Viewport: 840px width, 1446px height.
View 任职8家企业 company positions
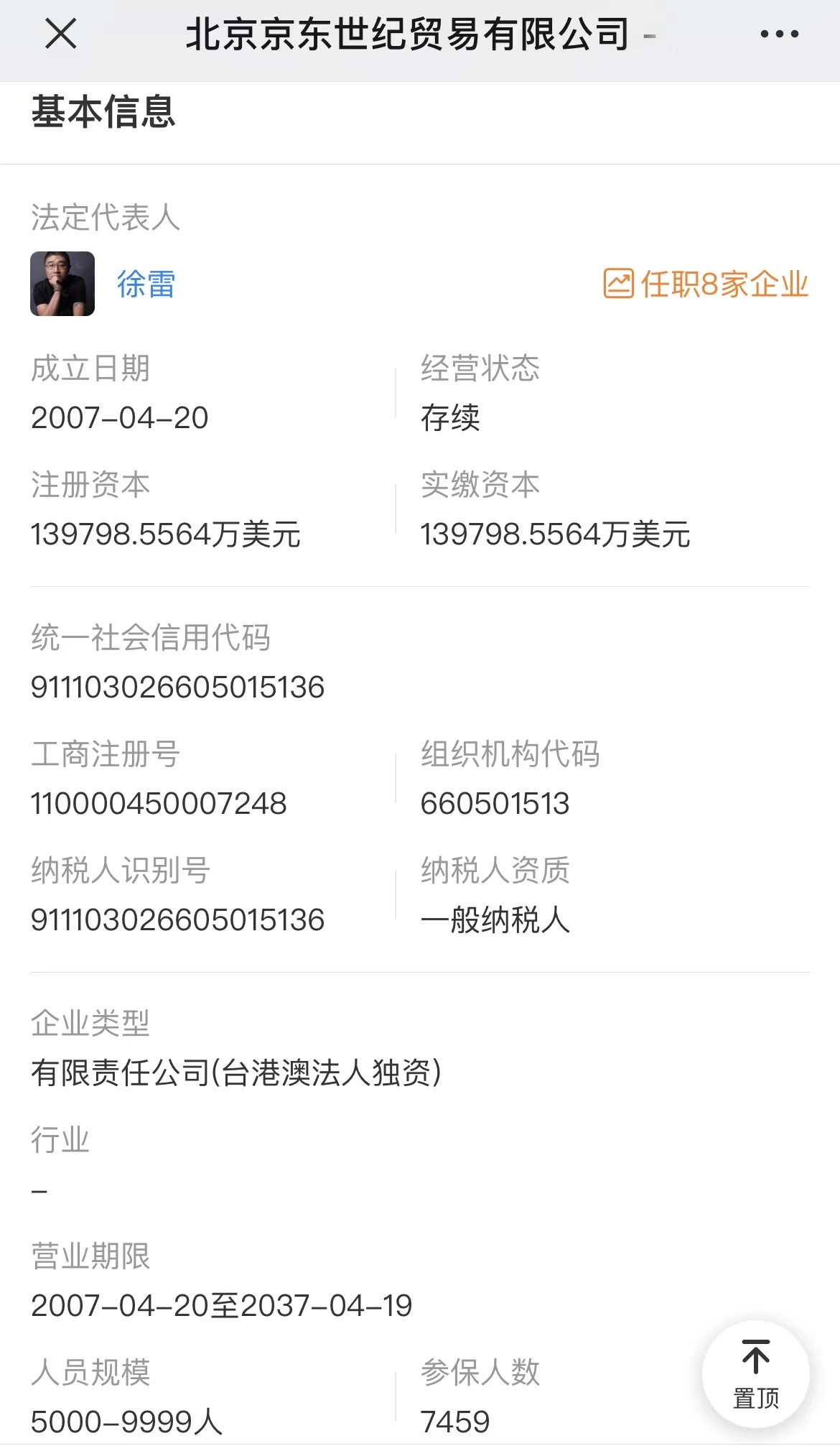[x=706, y=284]
